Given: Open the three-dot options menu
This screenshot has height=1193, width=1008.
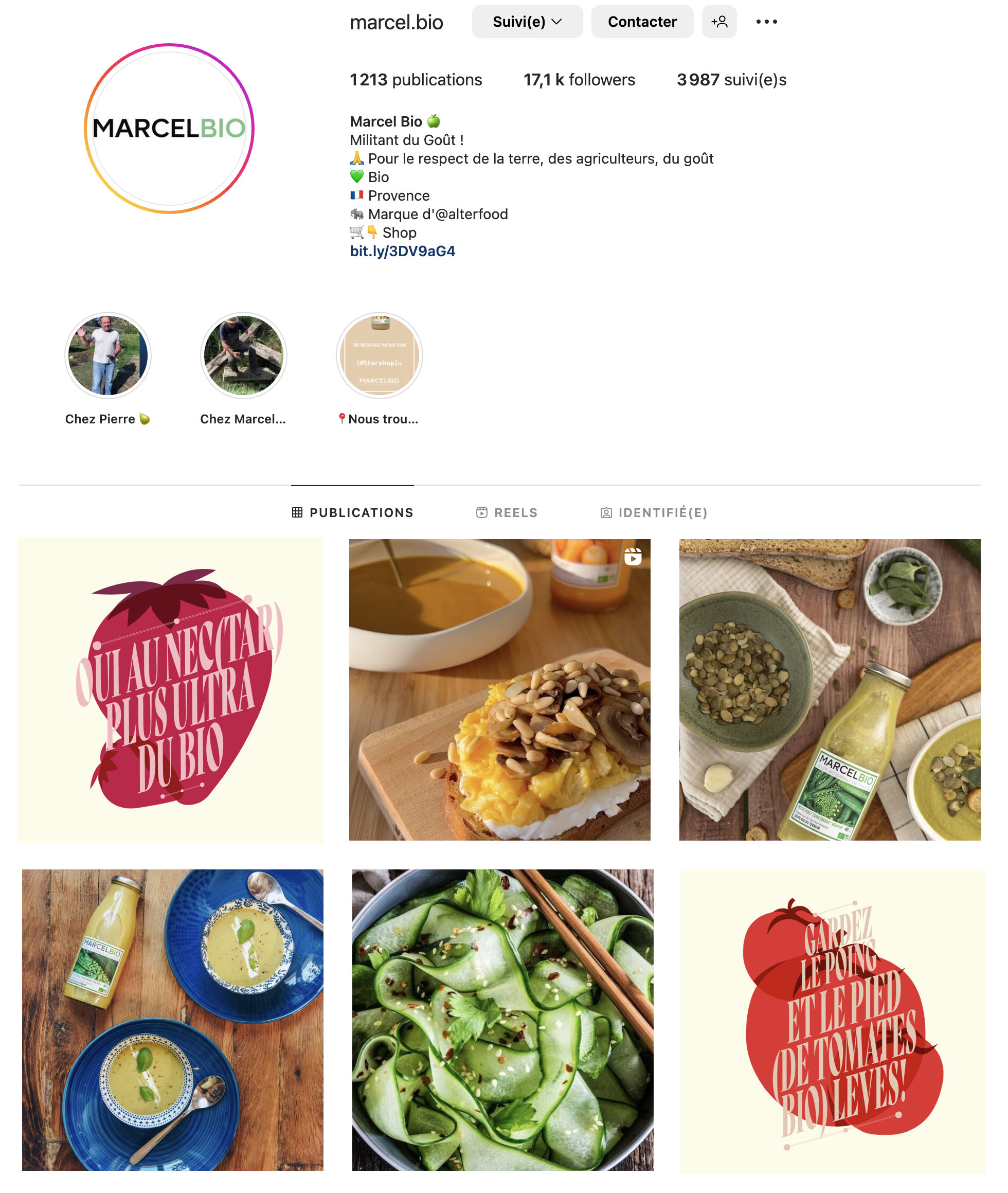Looking at the screenshot, I should pyautogui.click(x=766, y=22).
